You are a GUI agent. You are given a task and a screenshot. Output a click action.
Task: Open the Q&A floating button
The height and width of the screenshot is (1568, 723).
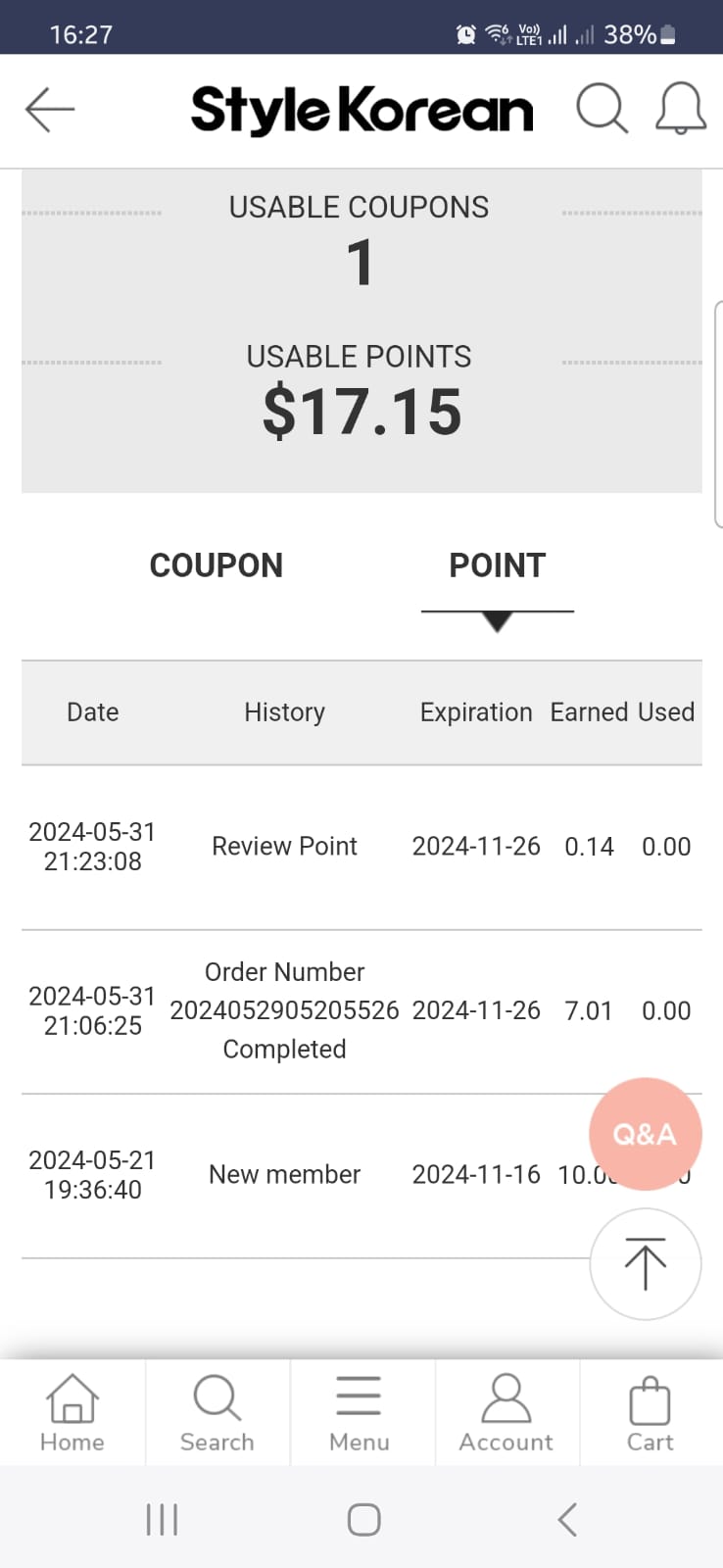pyautogui.click(x=645, y=1134)
